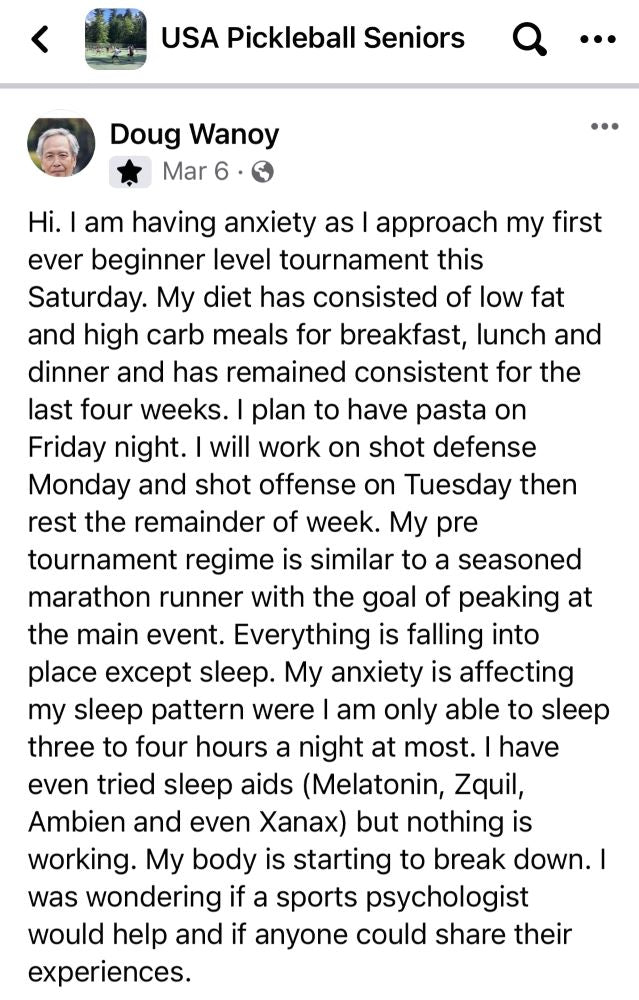
Task: Search within the group
Action: click(529, 39)
